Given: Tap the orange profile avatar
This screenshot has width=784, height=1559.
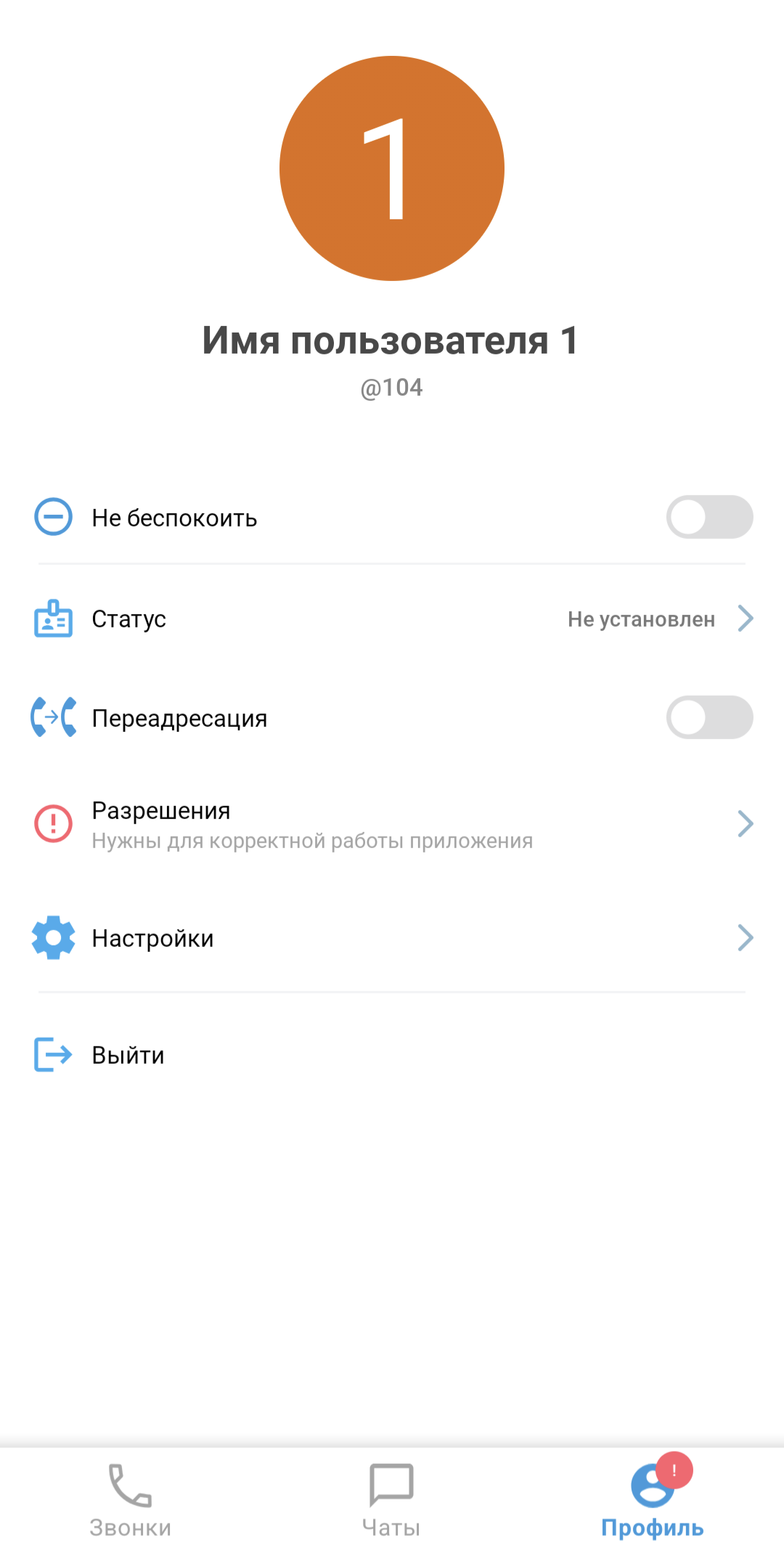Looking at the screenshot, I should click(392, 168).
